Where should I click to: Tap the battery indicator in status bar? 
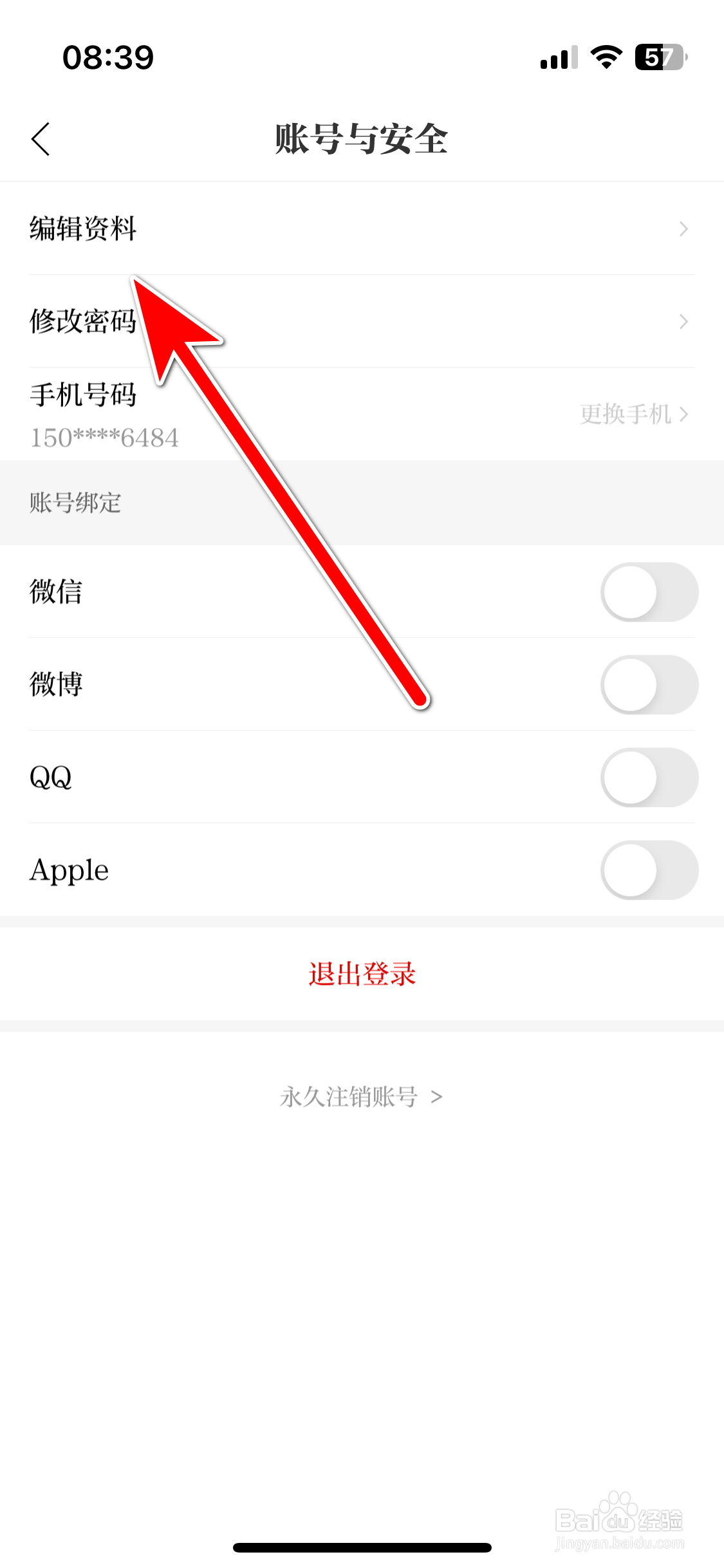[x=658, y=58]
